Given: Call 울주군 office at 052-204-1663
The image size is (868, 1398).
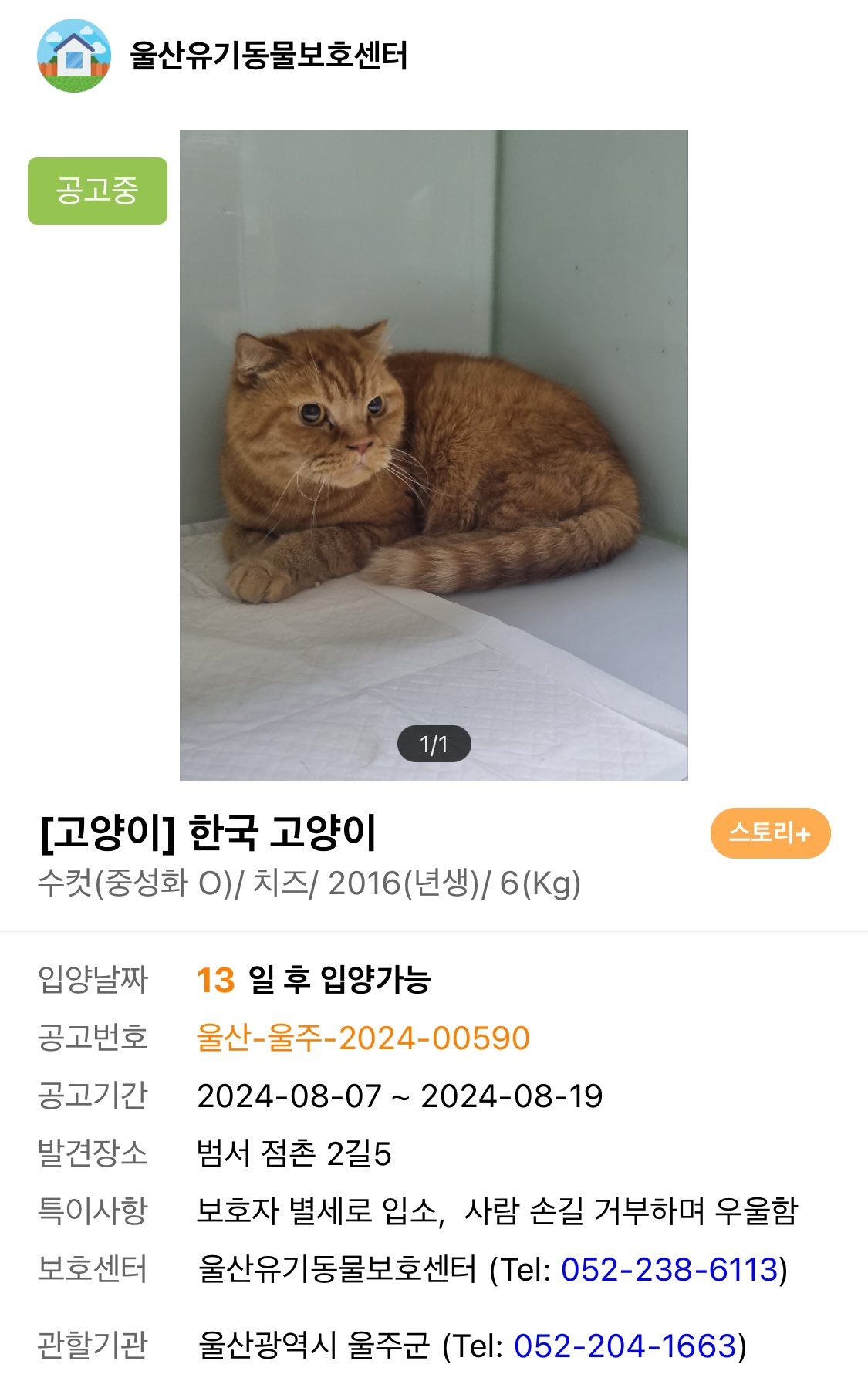Looking at the screenshot, I should tap(625, 1346).
